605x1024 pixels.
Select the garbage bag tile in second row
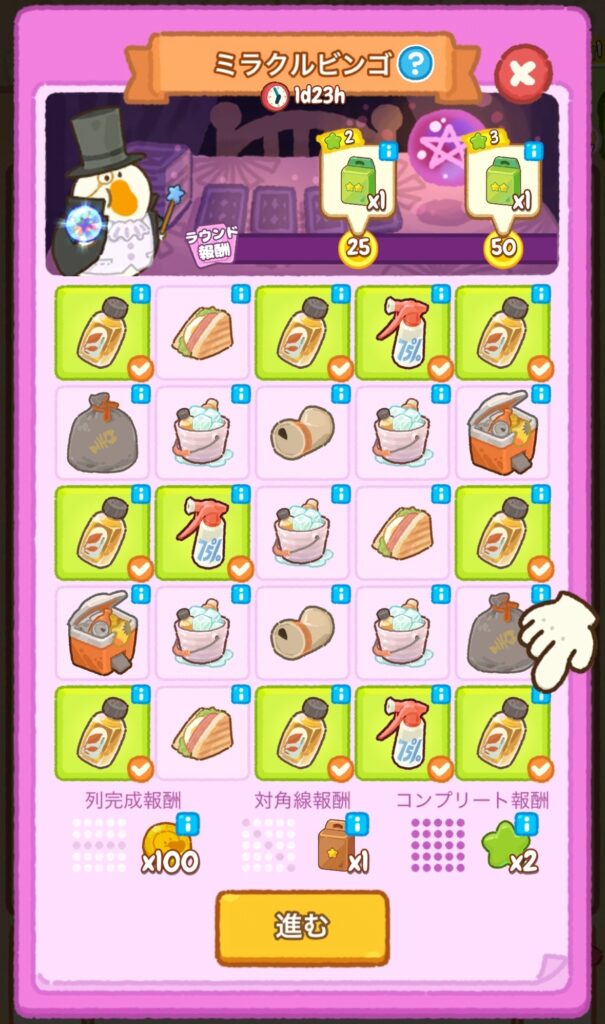click(x=102, y=434)
